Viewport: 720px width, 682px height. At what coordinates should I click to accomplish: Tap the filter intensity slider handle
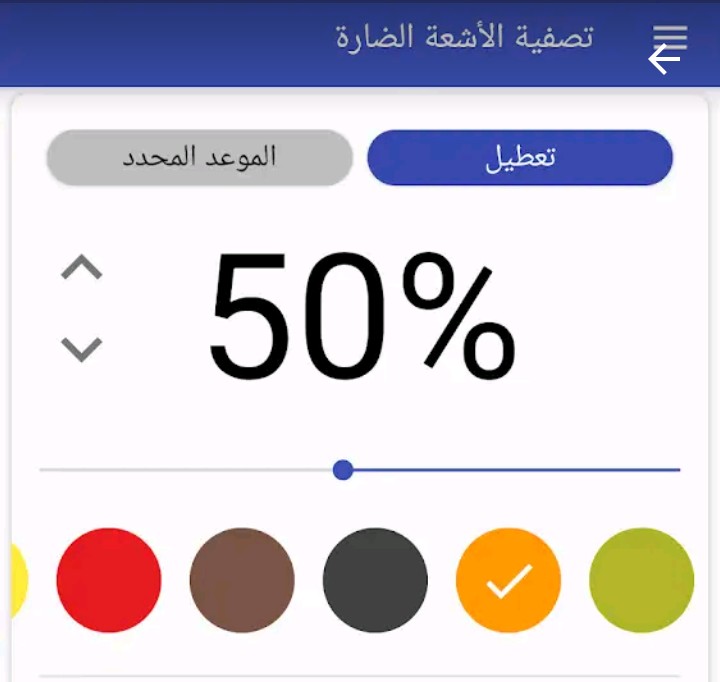[x=343, y=469]
